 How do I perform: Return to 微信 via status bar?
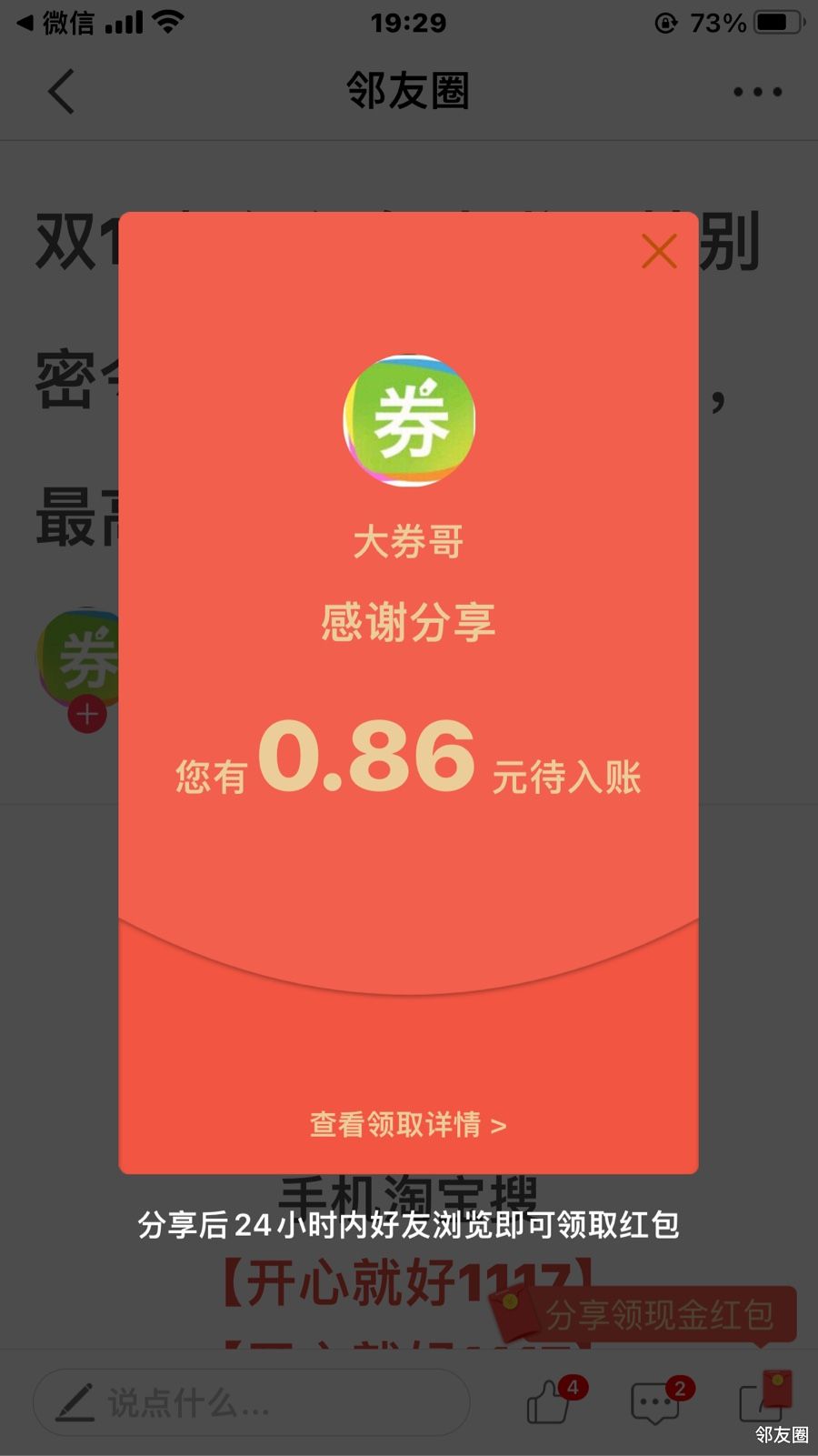click(x=56, y=22)
